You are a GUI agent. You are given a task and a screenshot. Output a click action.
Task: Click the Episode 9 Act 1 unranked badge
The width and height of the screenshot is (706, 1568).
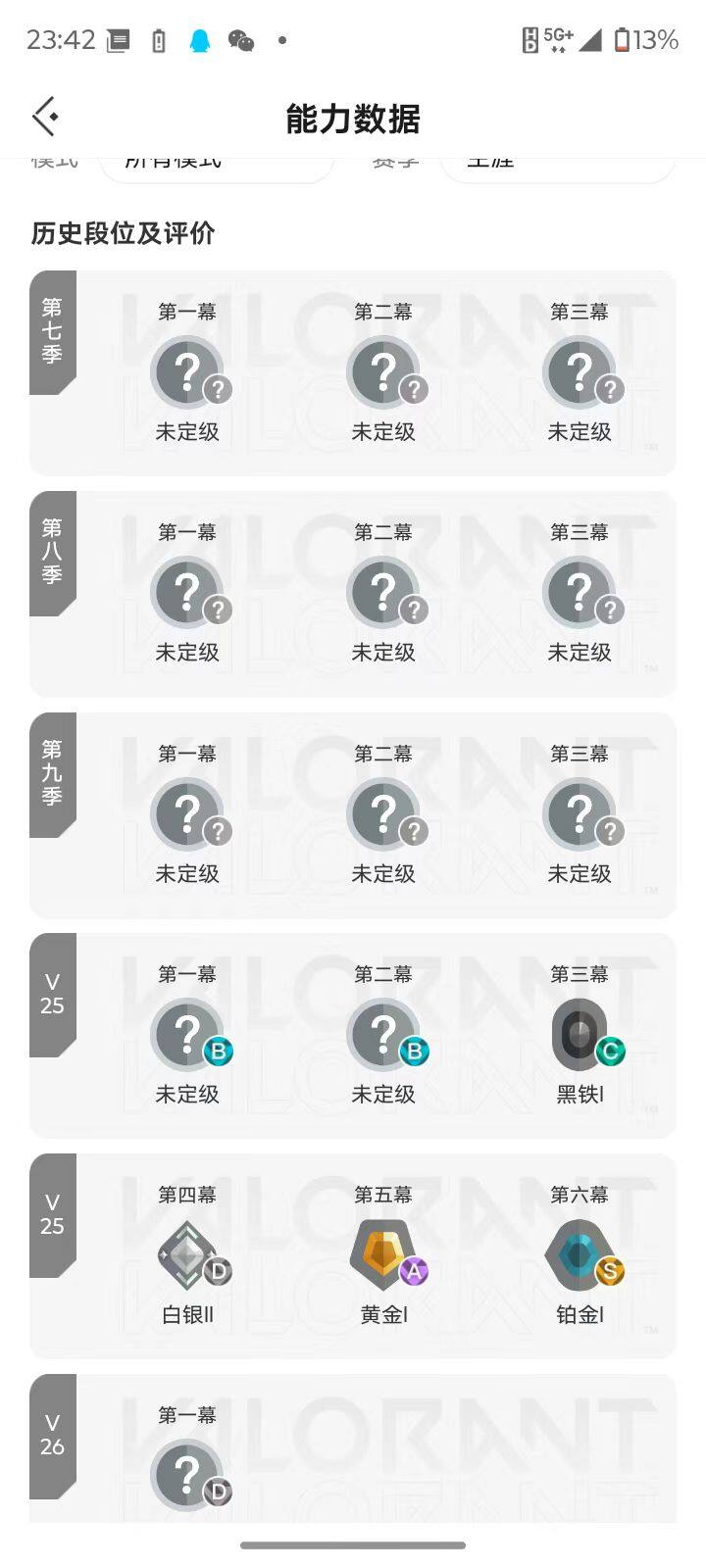tap(187, 814)
